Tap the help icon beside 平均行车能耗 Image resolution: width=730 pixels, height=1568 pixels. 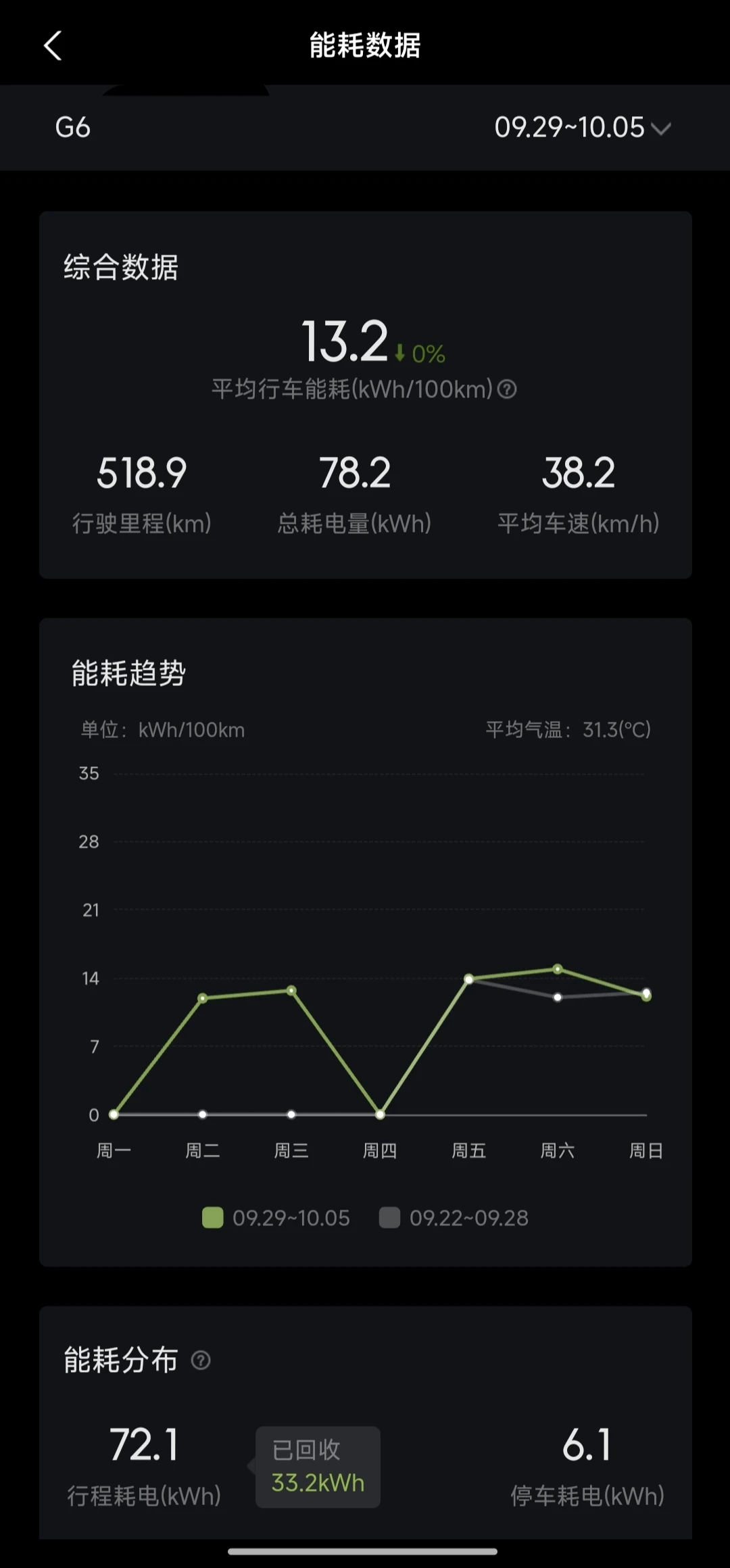pos(507,389)
